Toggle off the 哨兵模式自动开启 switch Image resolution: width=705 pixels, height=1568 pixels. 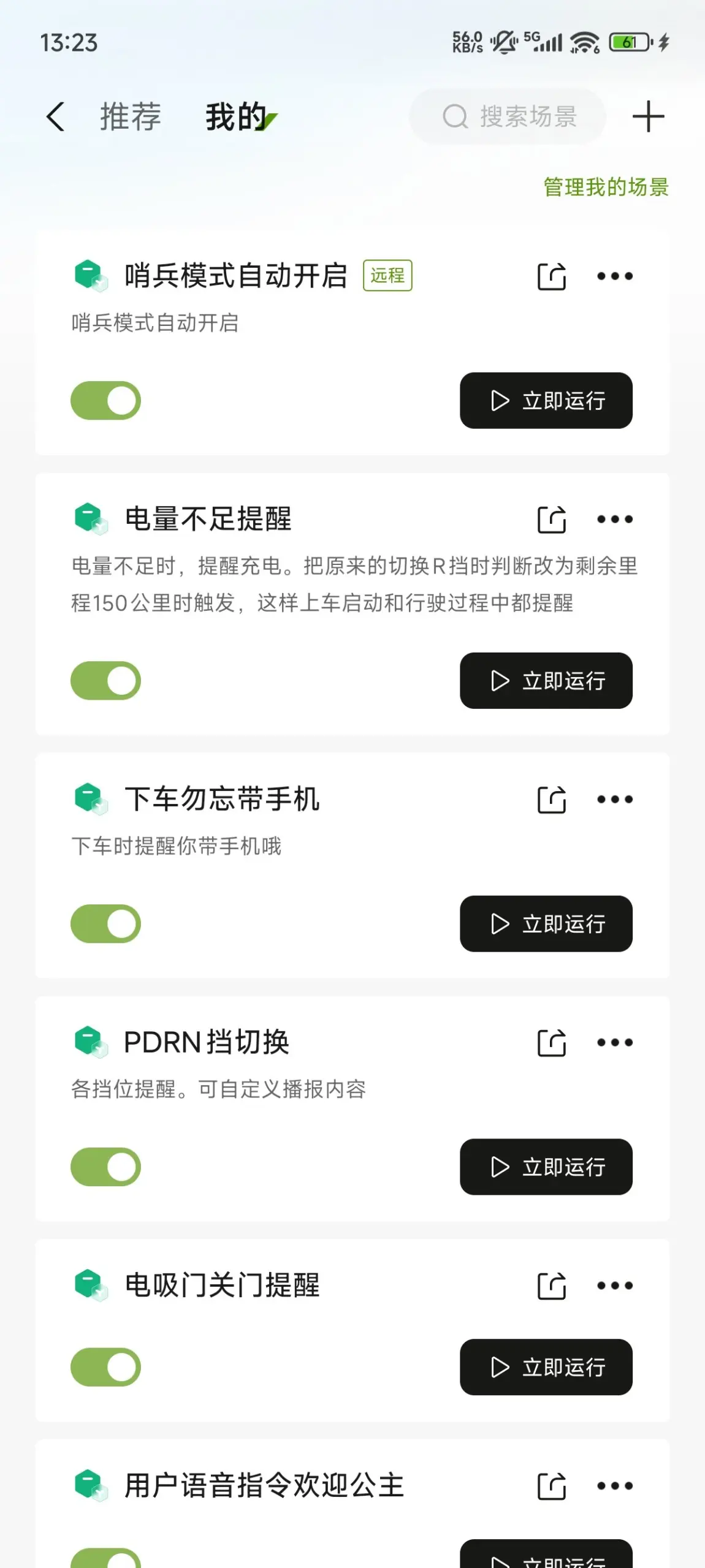pyautogui.click(x=105, y=401)
